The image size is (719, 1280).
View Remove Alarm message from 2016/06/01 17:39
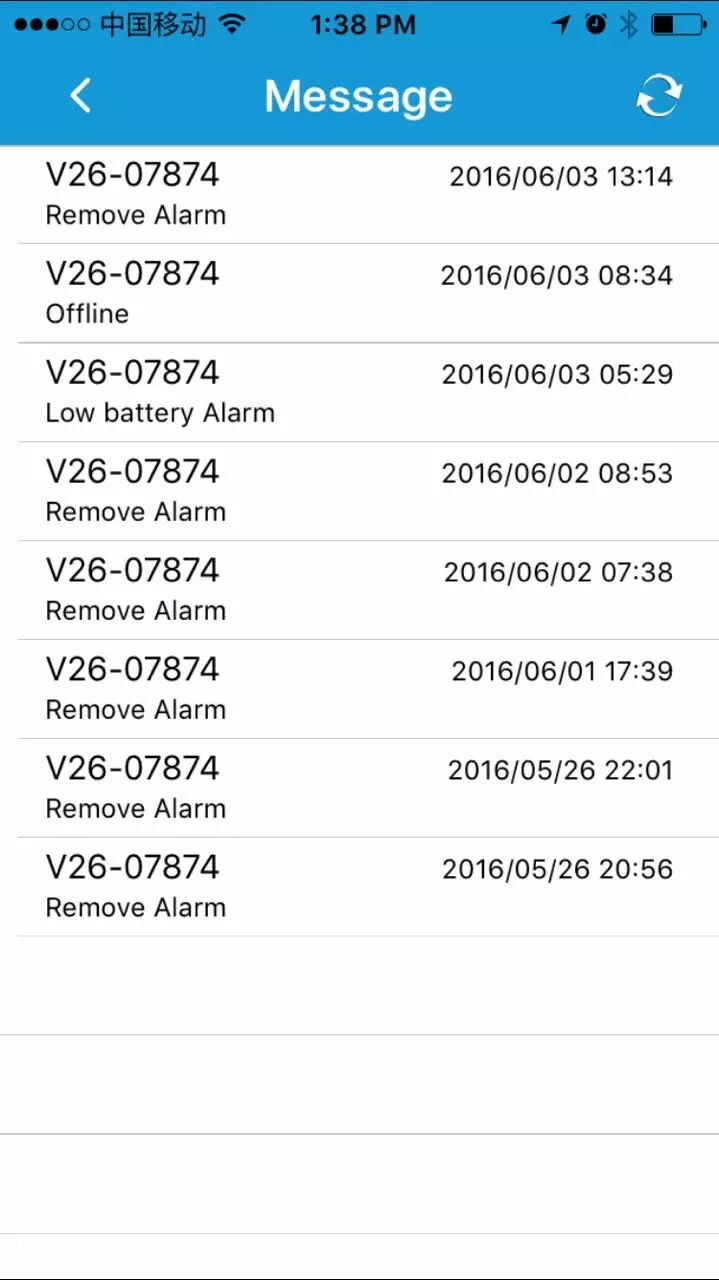[359, 689]
